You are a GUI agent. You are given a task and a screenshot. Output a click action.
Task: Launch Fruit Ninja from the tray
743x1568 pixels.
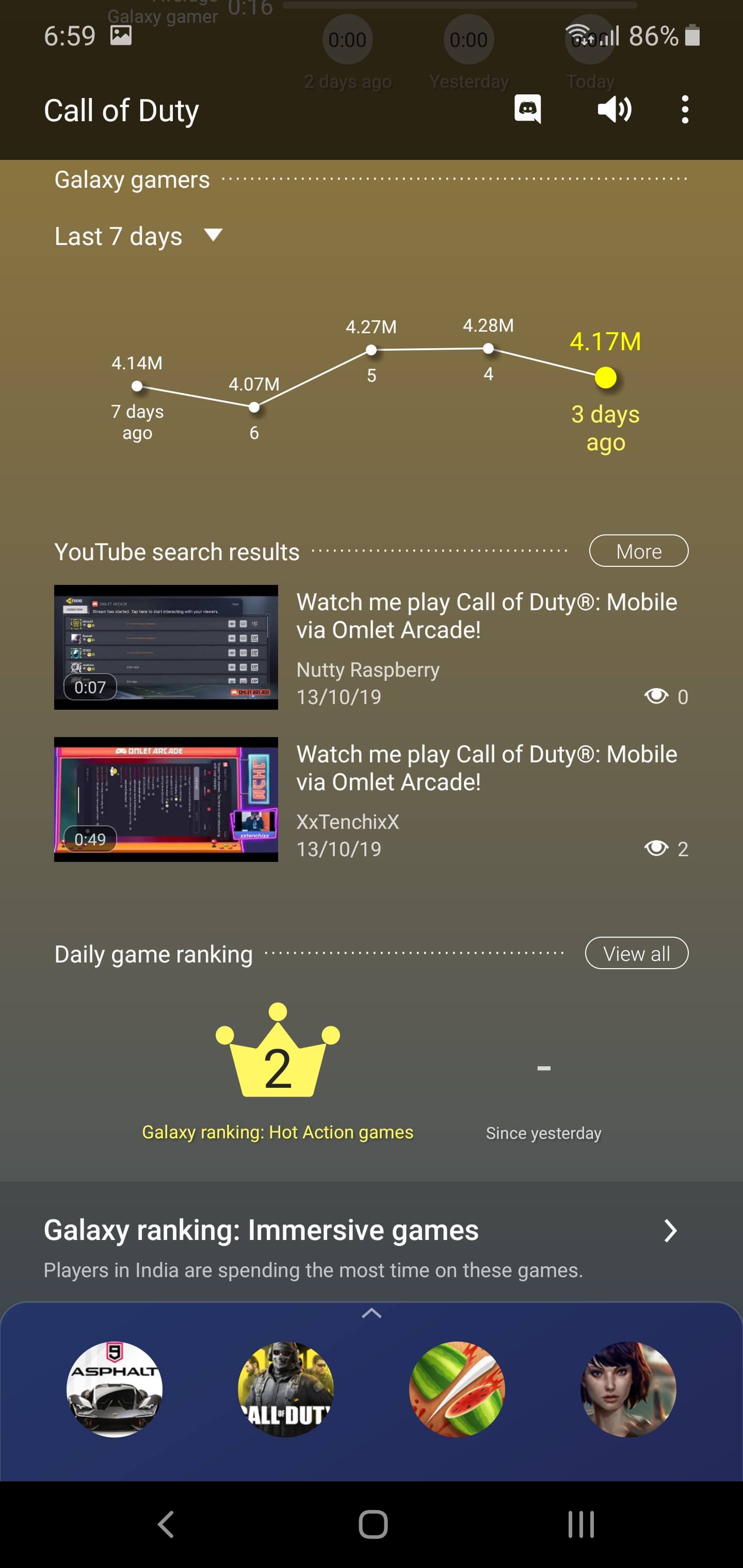click(457, 1390)
